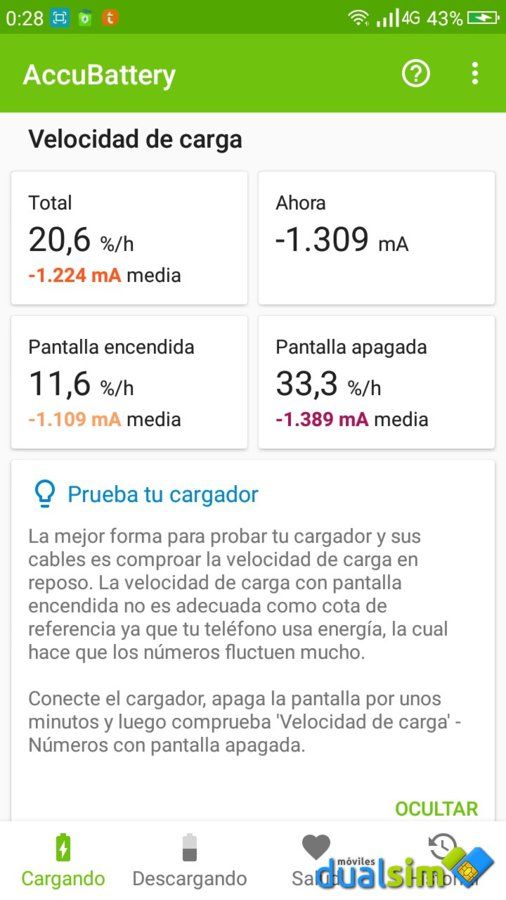Tap OCULTAR to hide the tip
Image resolution: width=506 pixels, height=900 pixels.
pos(437,809)
